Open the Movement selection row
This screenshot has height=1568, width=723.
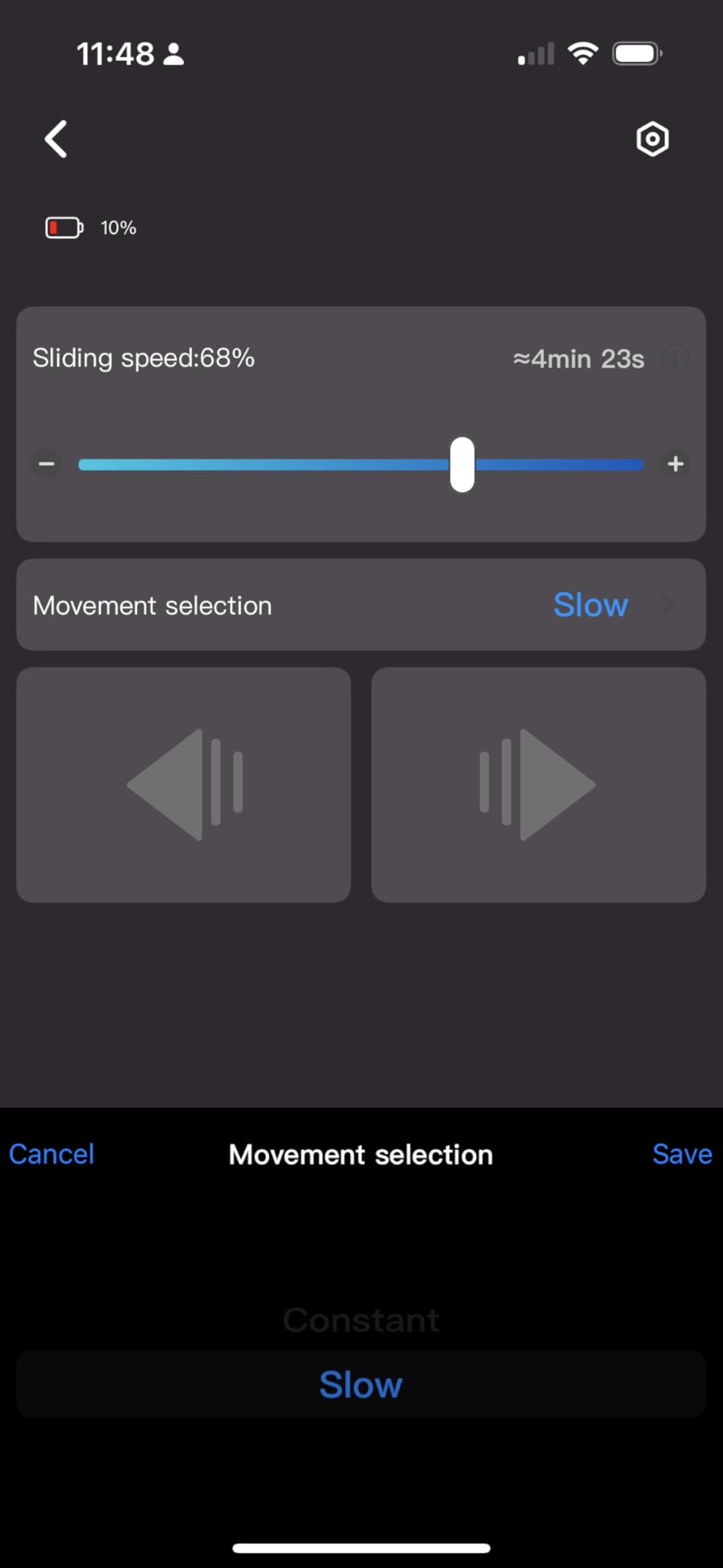click(x=361, y=605)
